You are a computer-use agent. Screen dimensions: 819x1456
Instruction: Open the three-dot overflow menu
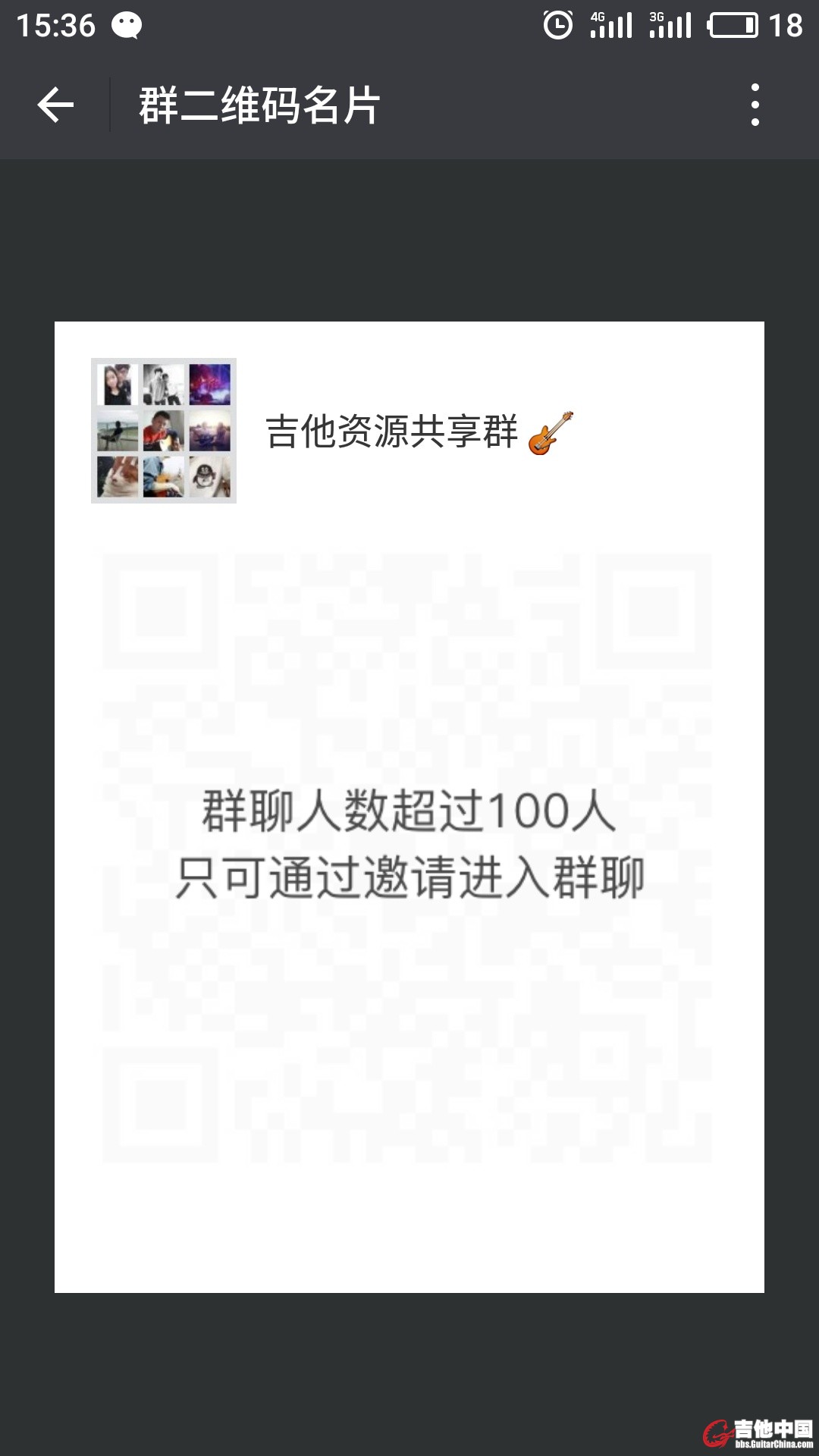pos(755,105)
